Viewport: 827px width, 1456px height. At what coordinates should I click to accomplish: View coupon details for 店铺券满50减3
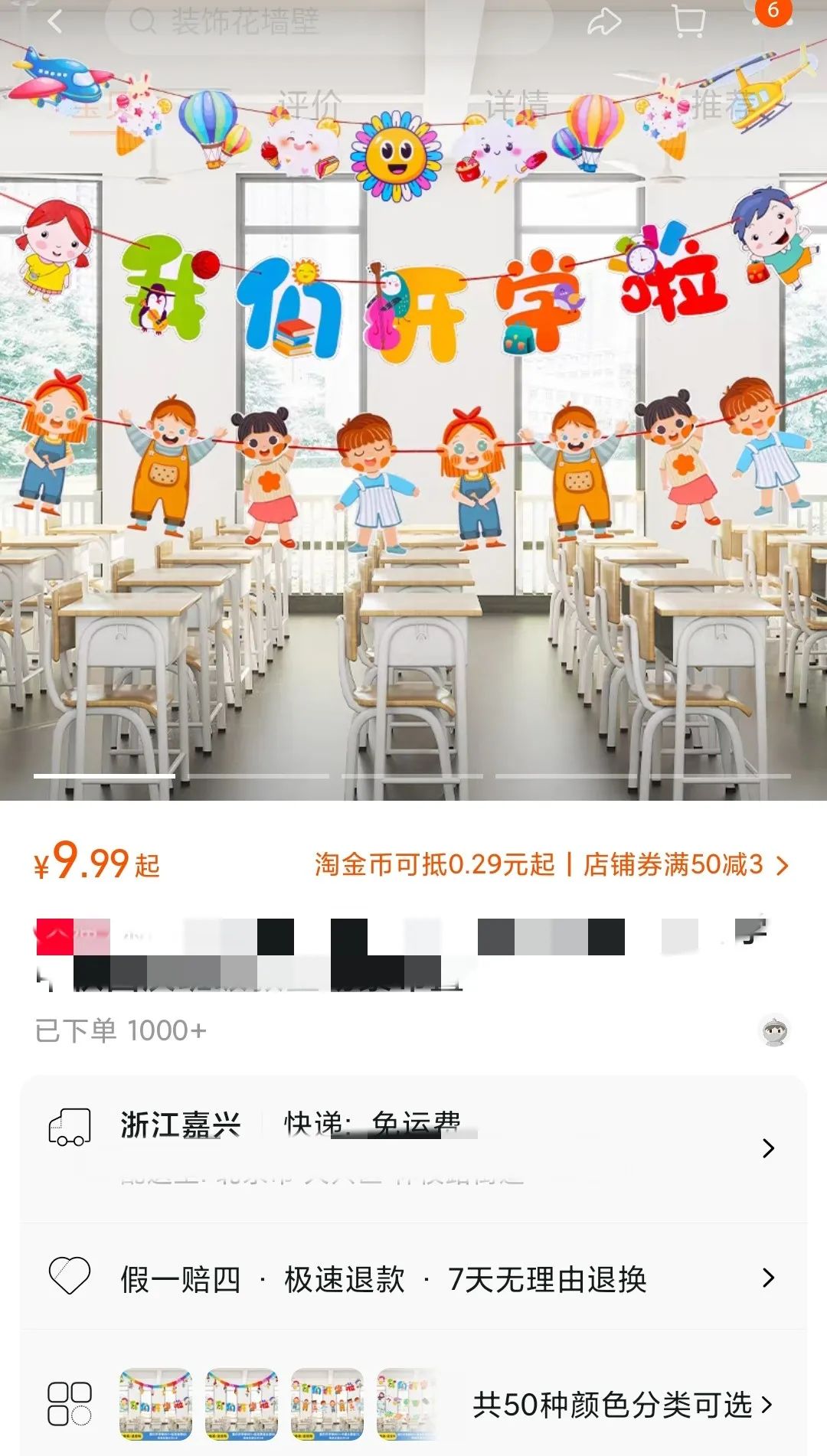685,865
